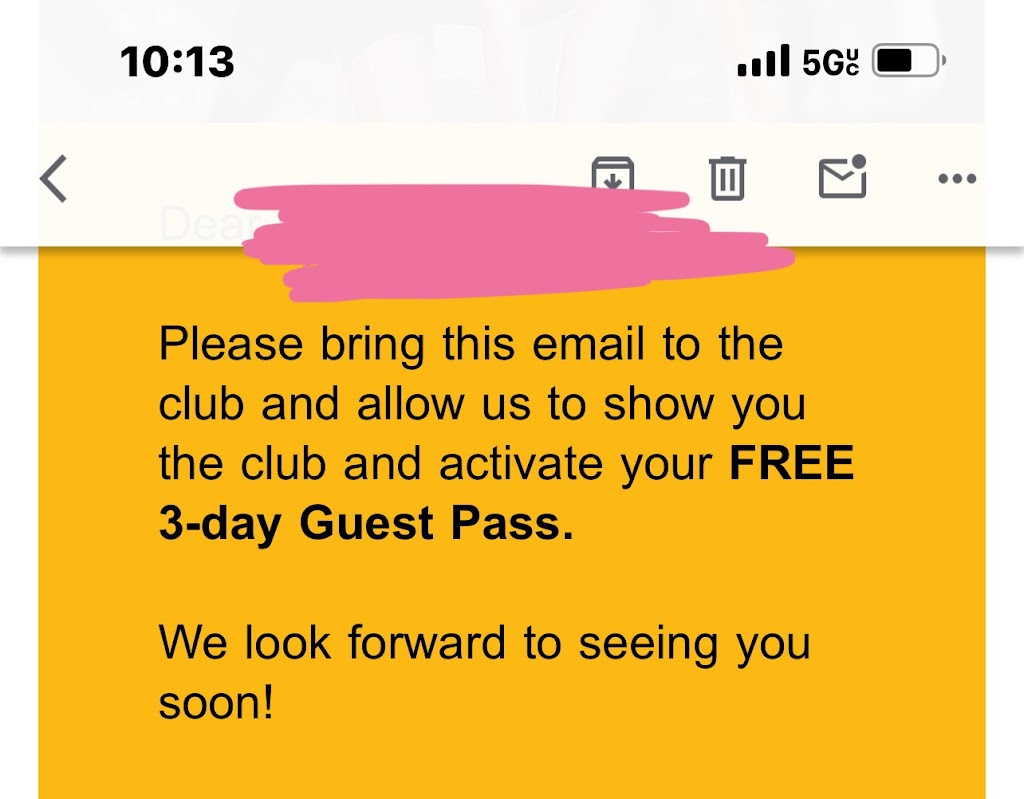1024x799 pixels.
Task: Archive this email
Action: [612, 173]
